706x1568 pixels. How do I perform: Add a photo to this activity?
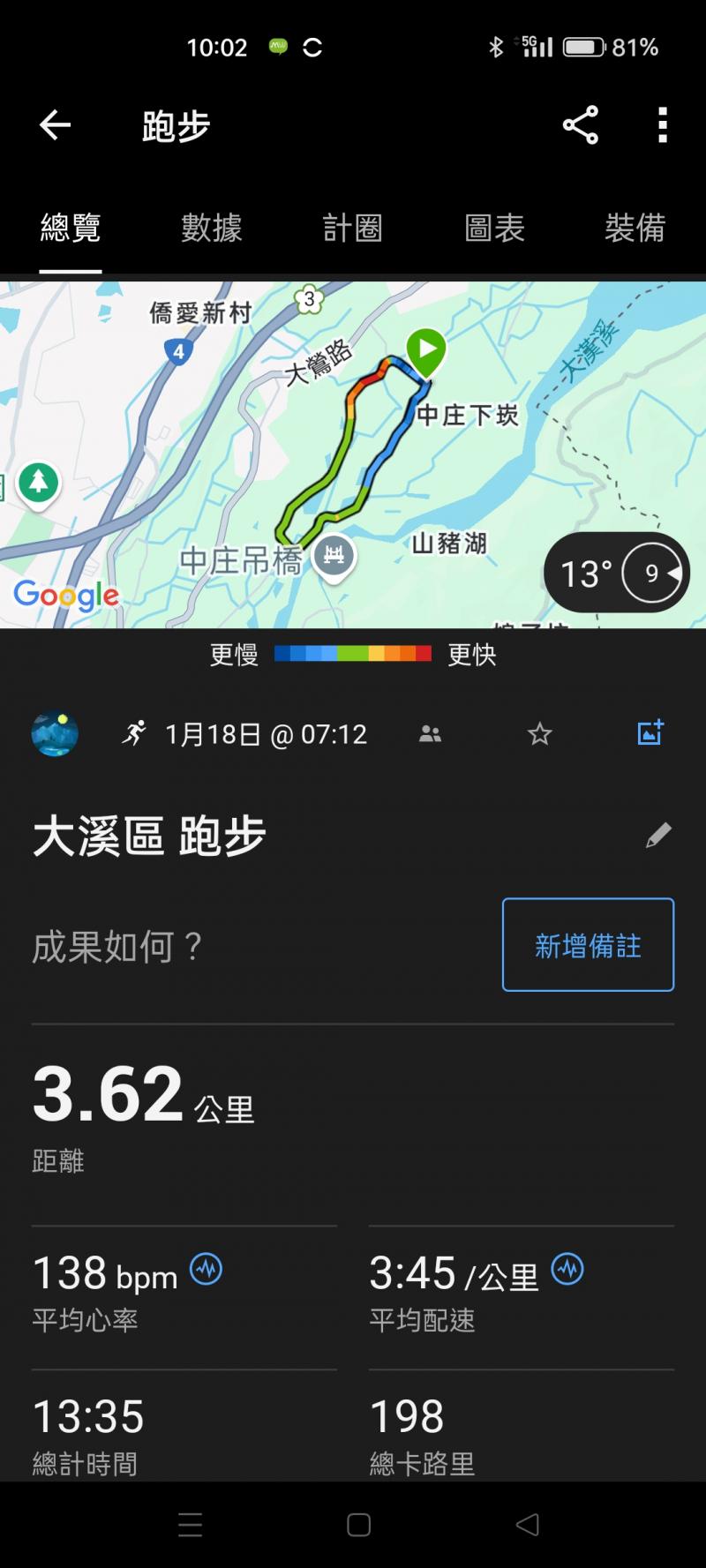coord(650,732)
